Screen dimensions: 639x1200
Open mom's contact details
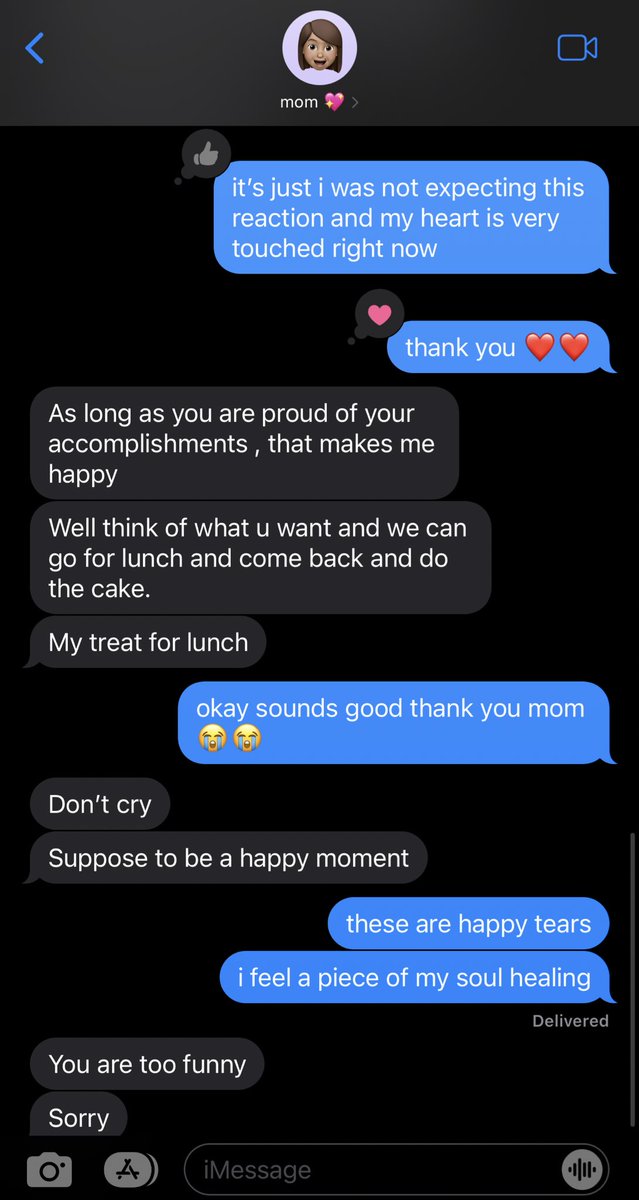click(319, 60)
